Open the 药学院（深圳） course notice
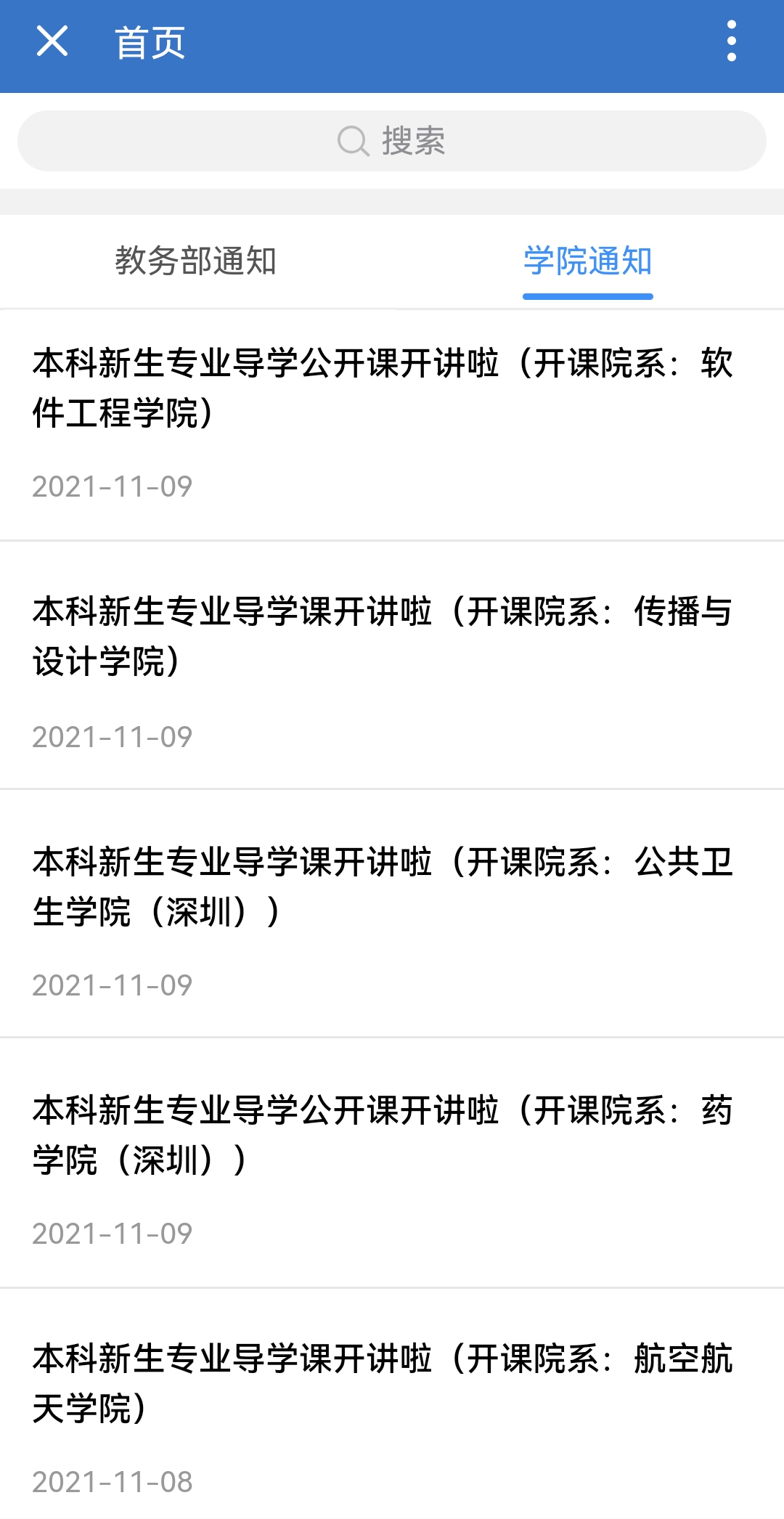 (x=383, y=1134)
